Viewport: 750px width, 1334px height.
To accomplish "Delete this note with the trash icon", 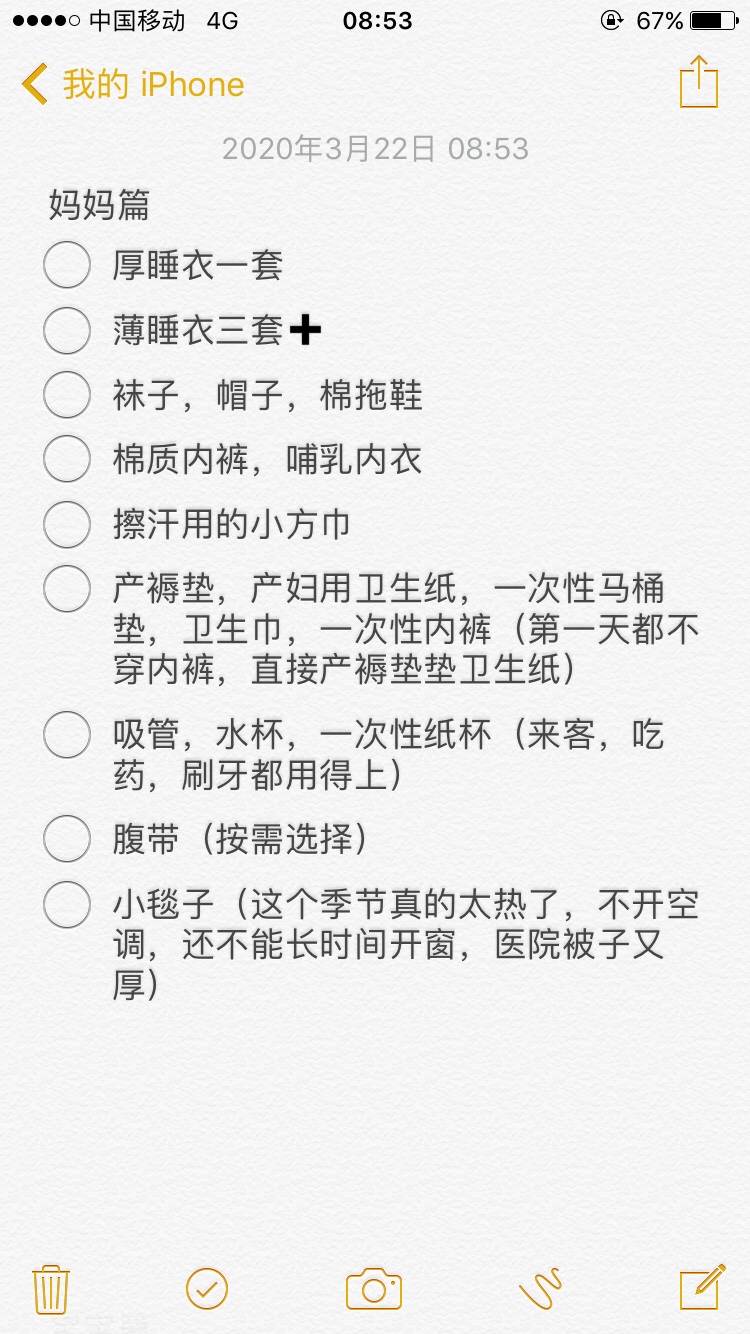I will (51, 1288).
